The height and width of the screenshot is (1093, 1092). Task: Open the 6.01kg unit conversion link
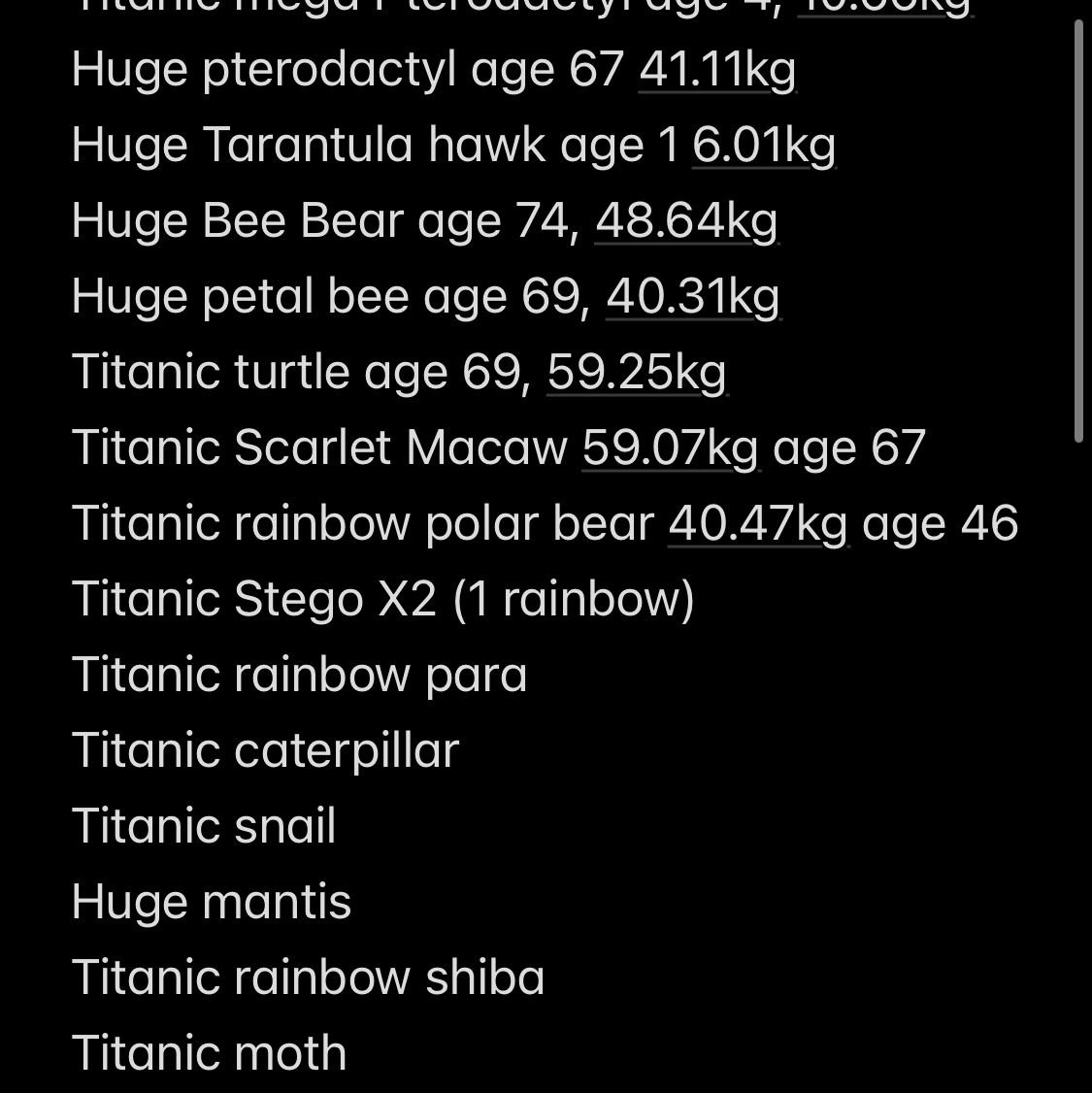pos(764,146)
